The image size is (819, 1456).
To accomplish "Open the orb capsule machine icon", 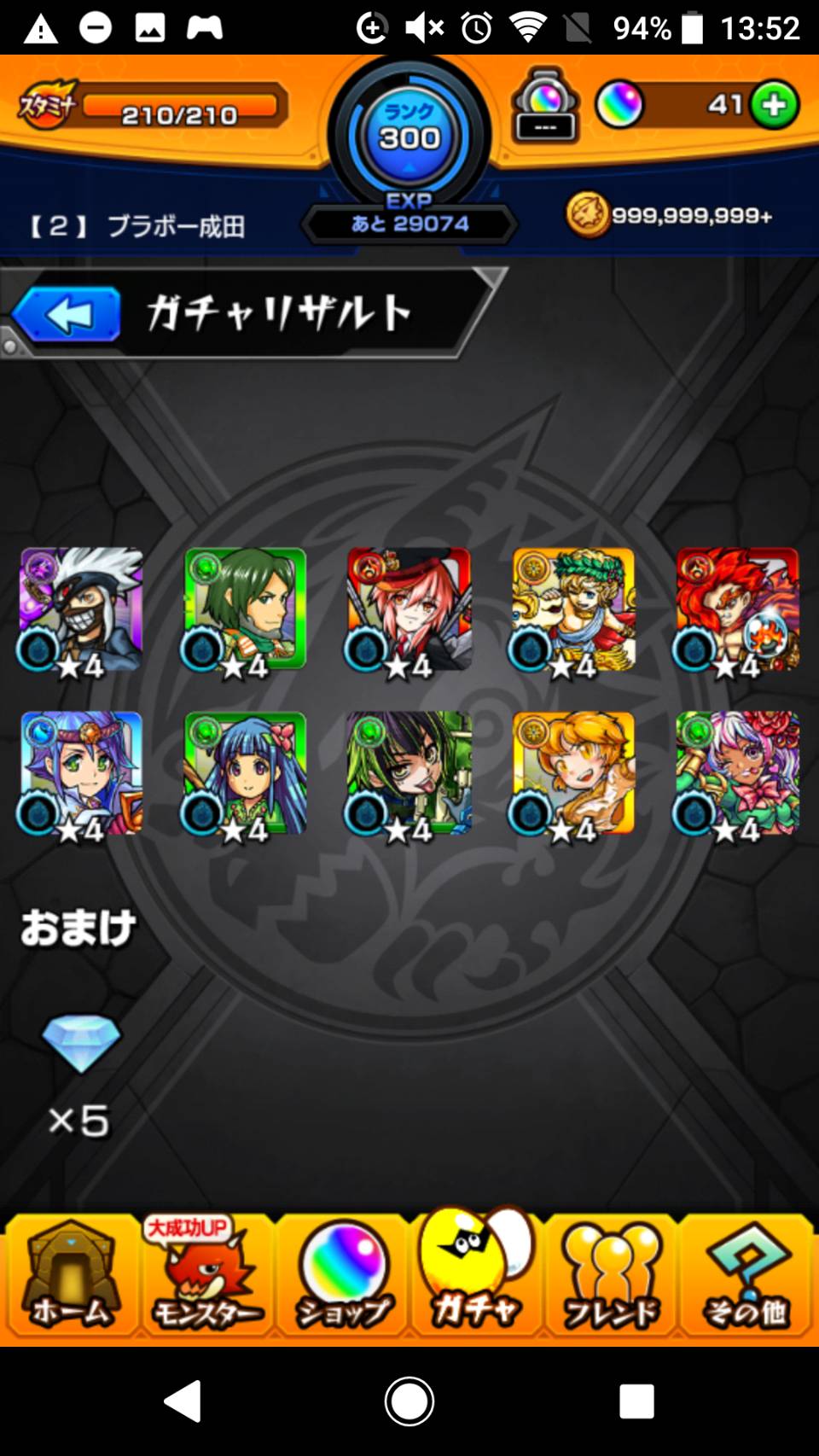I will (x=546, y=107).
